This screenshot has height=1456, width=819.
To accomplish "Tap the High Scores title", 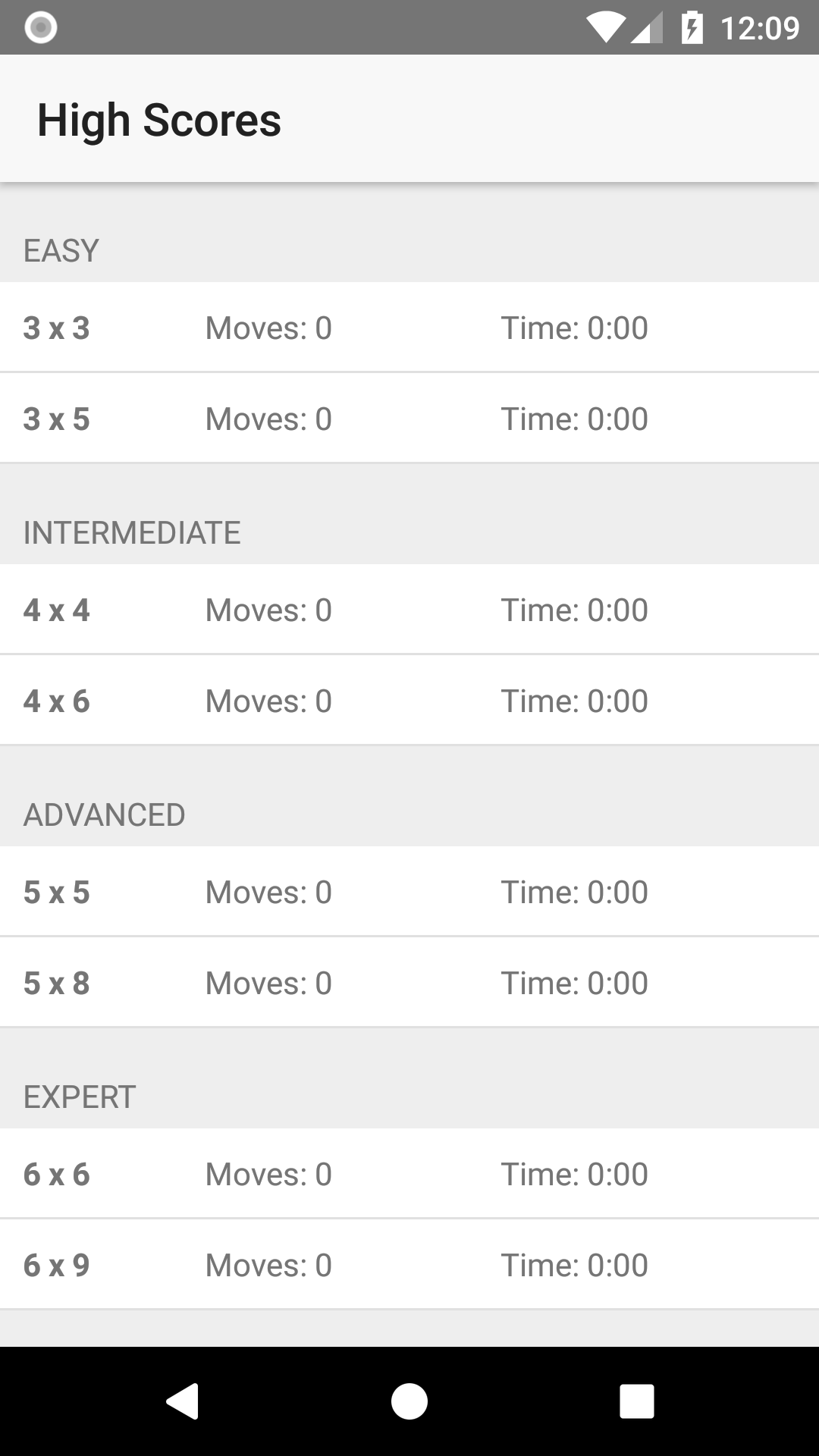I will coord(159,119).
